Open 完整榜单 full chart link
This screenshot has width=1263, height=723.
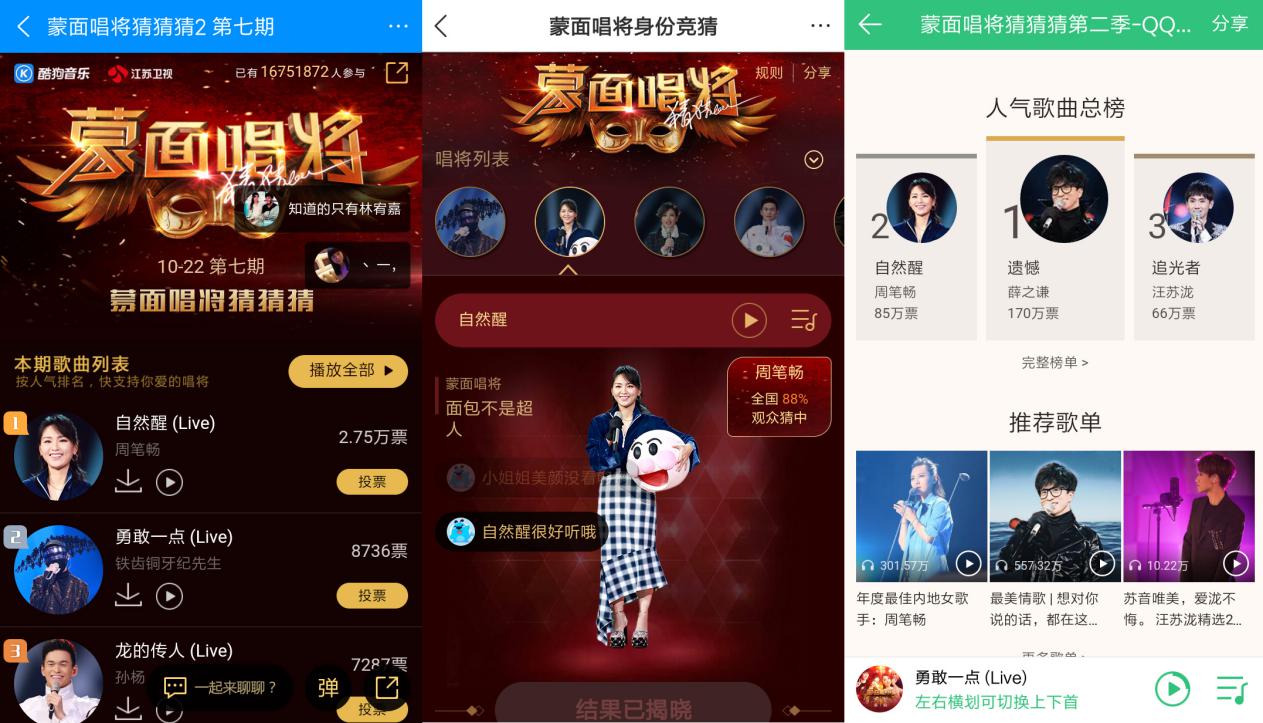[1055, 363]
